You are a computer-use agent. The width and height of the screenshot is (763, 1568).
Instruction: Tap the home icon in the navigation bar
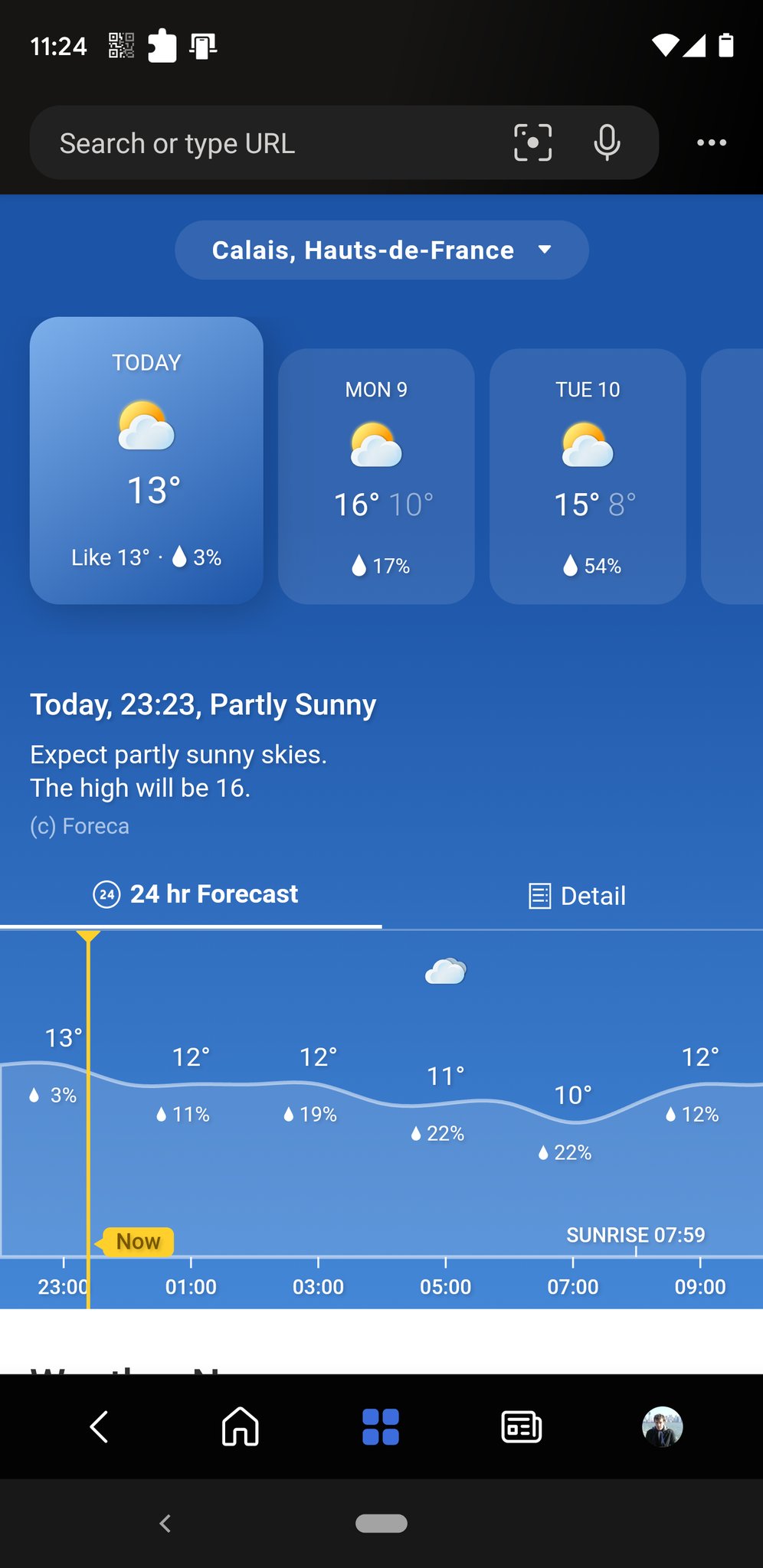(x=241, y=1427)
